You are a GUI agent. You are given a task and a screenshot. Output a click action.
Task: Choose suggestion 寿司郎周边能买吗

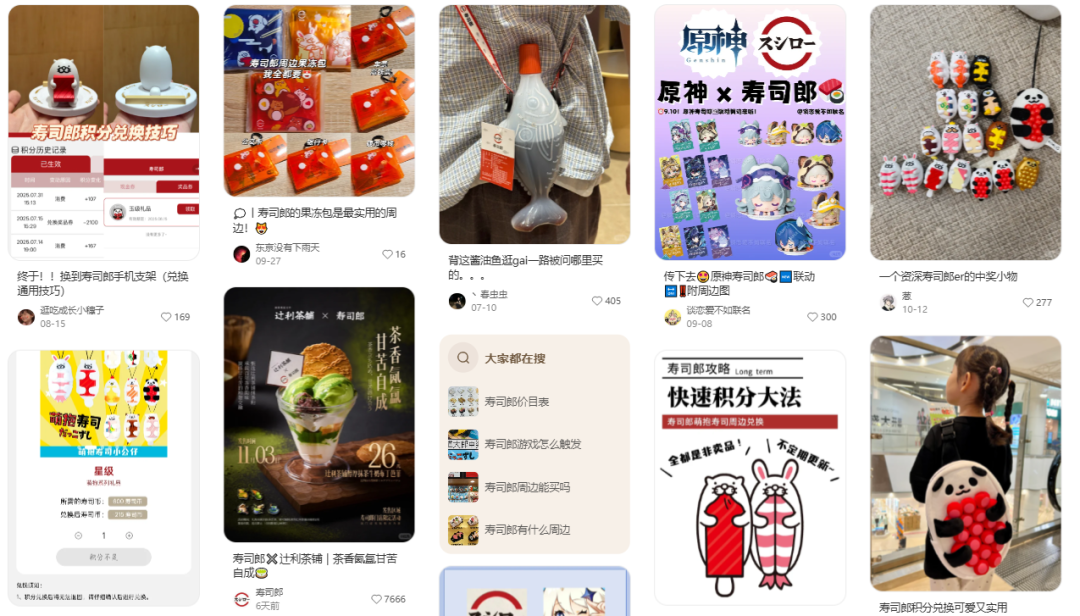tap(526, 487)
